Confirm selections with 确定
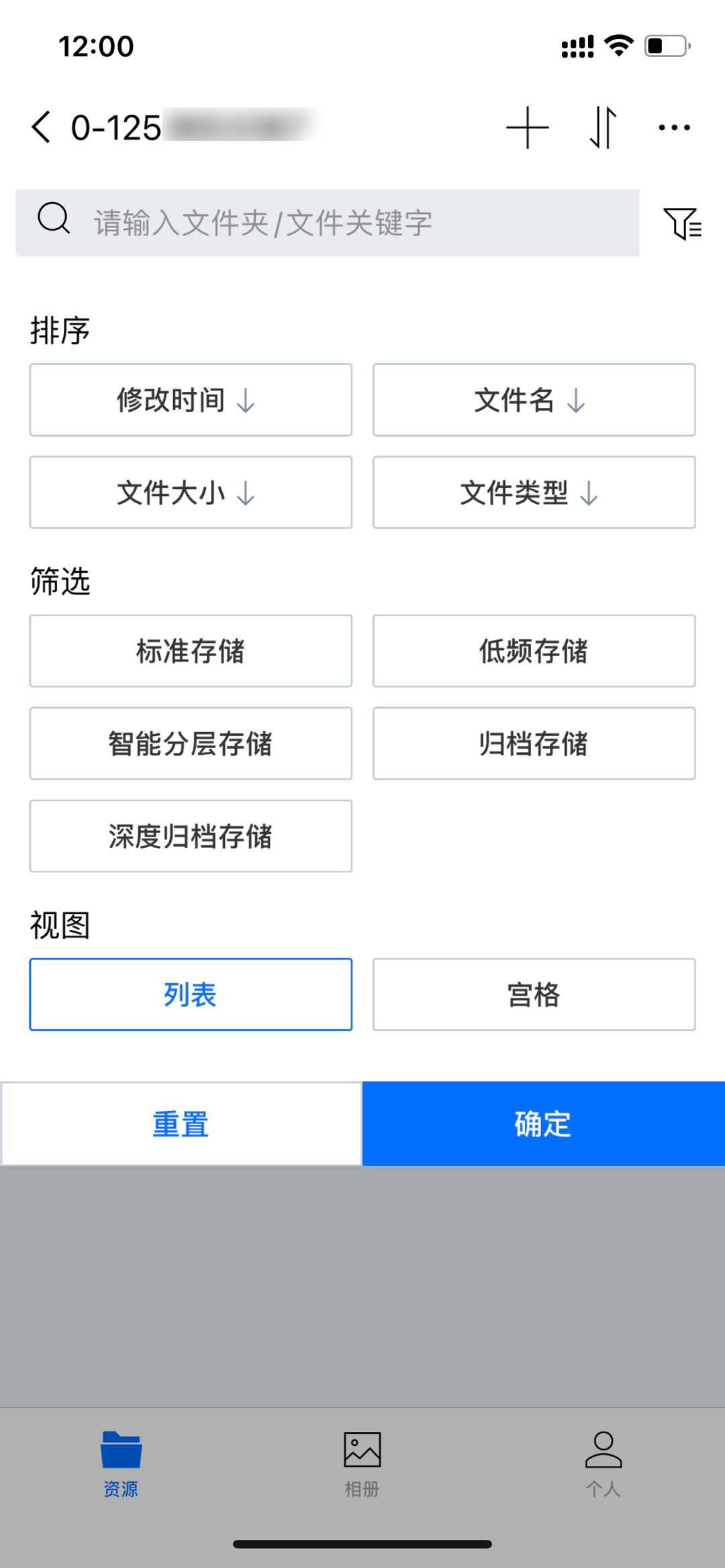The width and height of the screenshot is (725, 1568). click(543, 1124)
